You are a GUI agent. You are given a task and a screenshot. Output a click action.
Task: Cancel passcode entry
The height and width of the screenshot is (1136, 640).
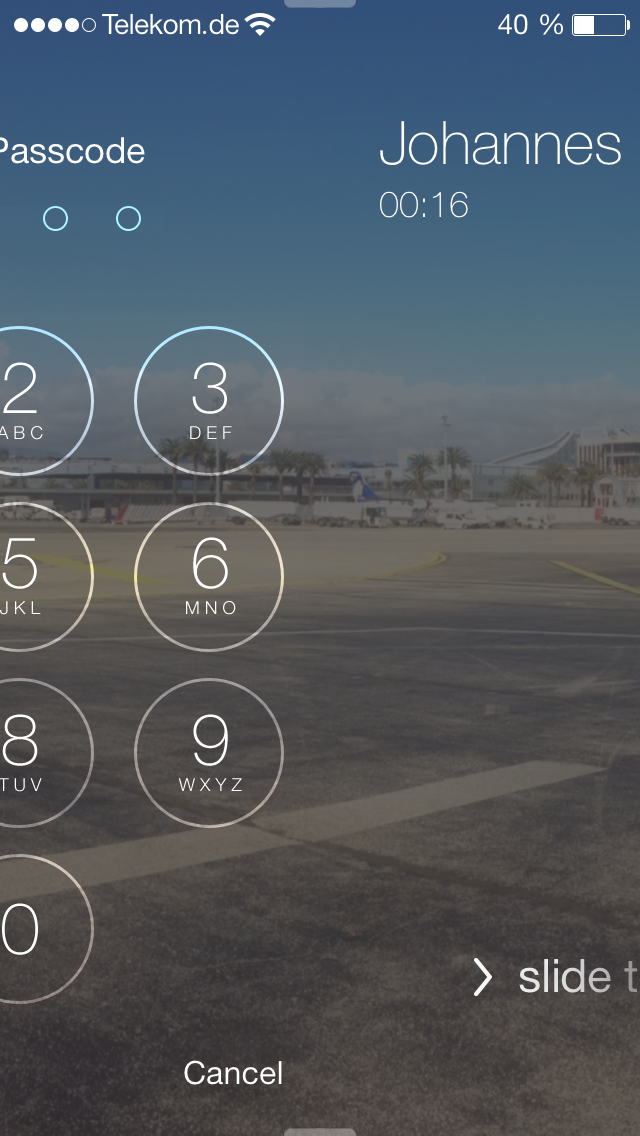click(233, 1073)
